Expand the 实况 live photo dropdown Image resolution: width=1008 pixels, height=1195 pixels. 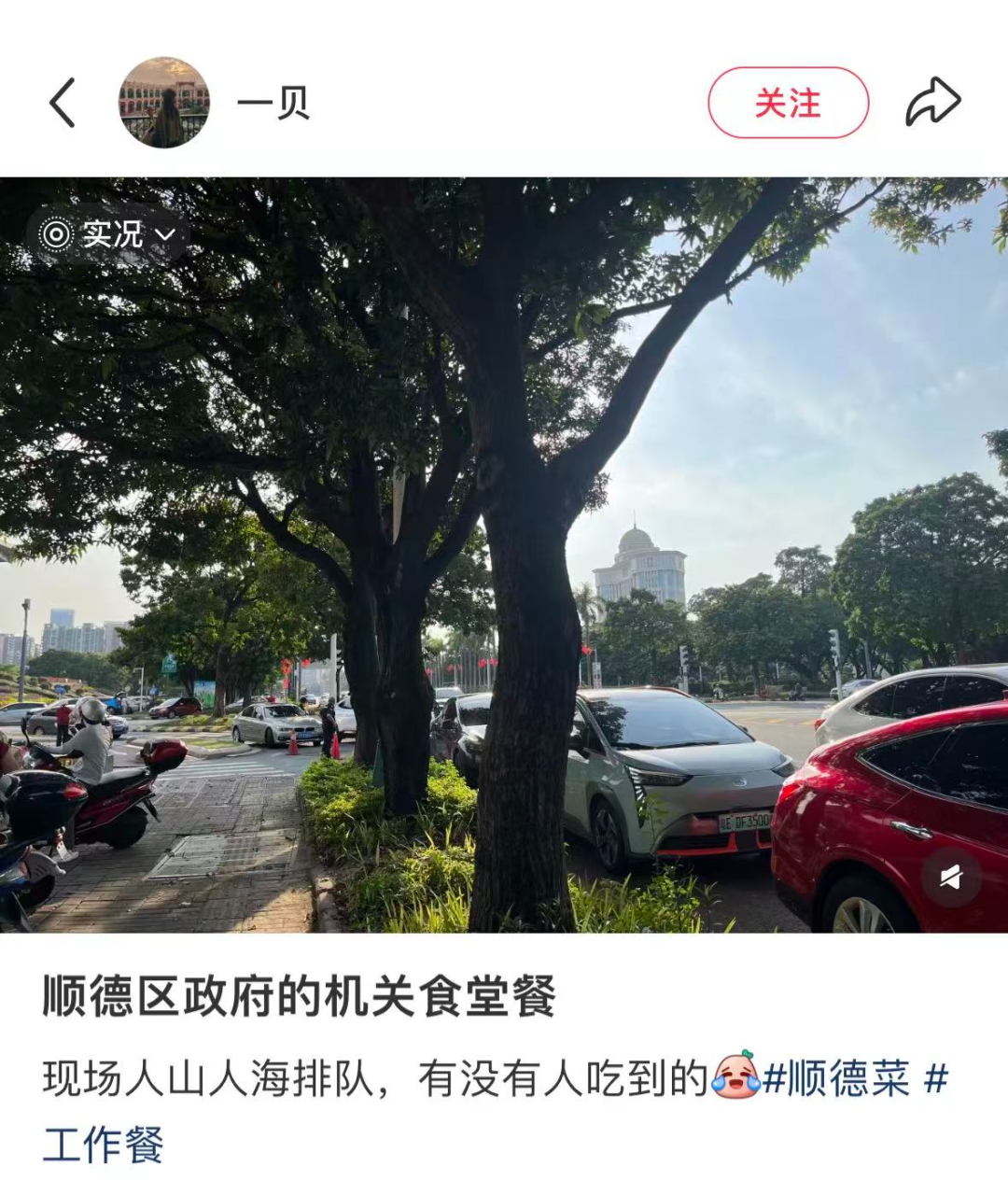coord(110,234)
